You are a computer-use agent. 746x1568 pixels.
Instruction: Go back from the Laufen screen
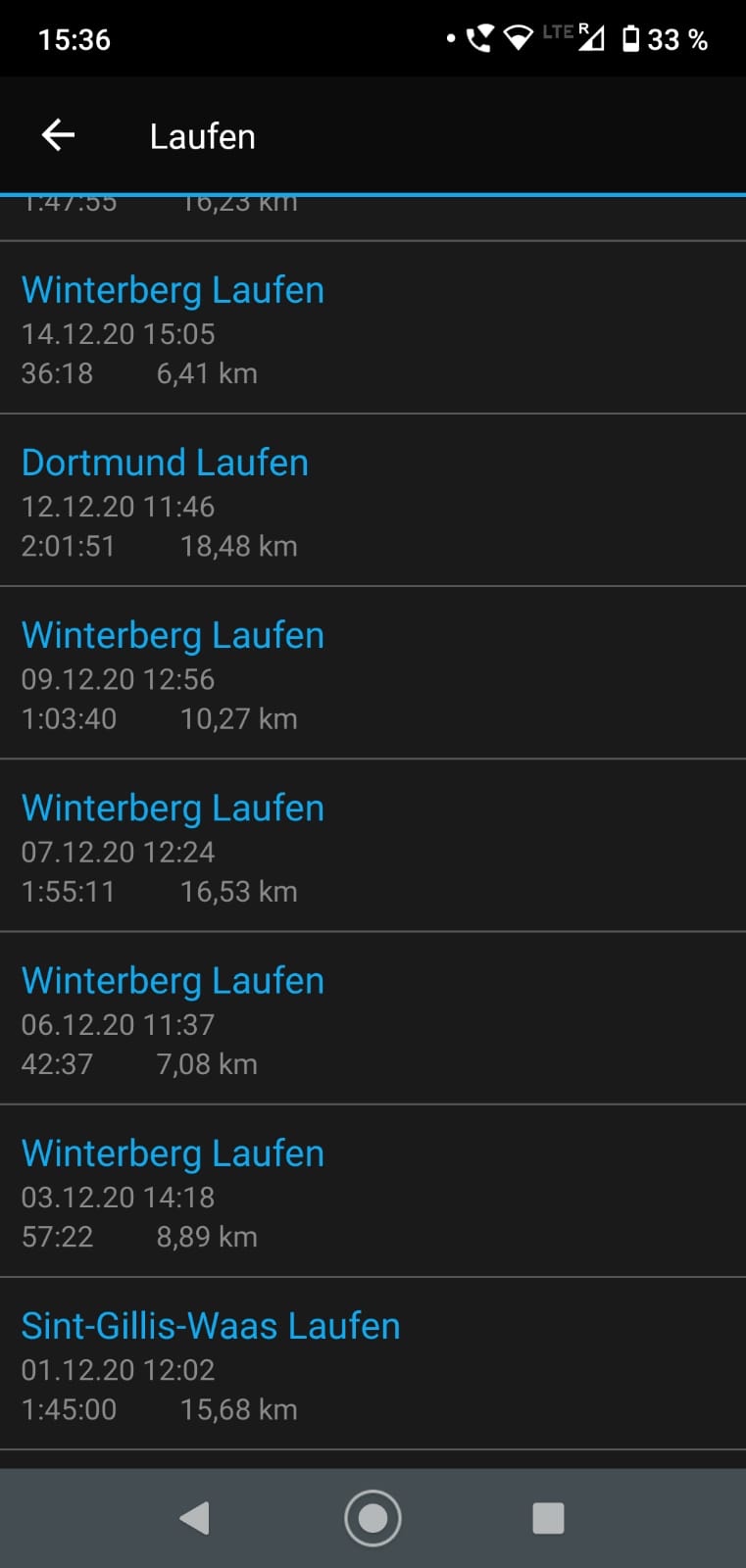point(59,135)
